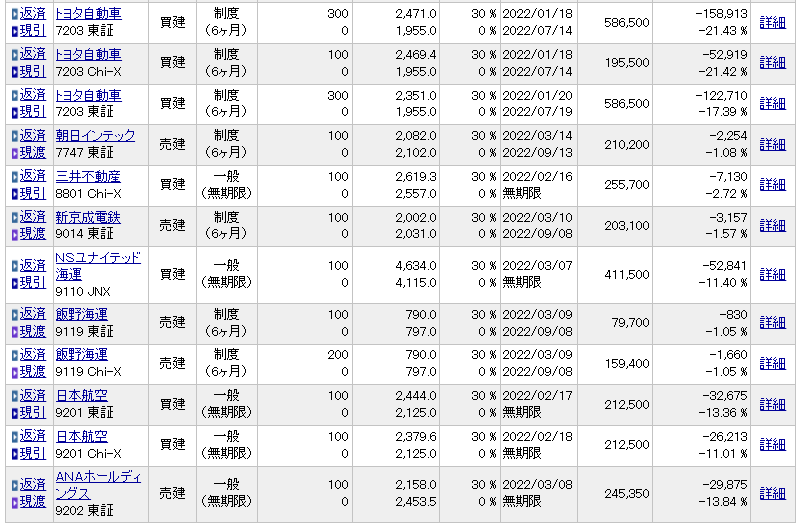Open 詳細 for トヨタ自動車 7203 Chi-X row

[x=772, y=62]
